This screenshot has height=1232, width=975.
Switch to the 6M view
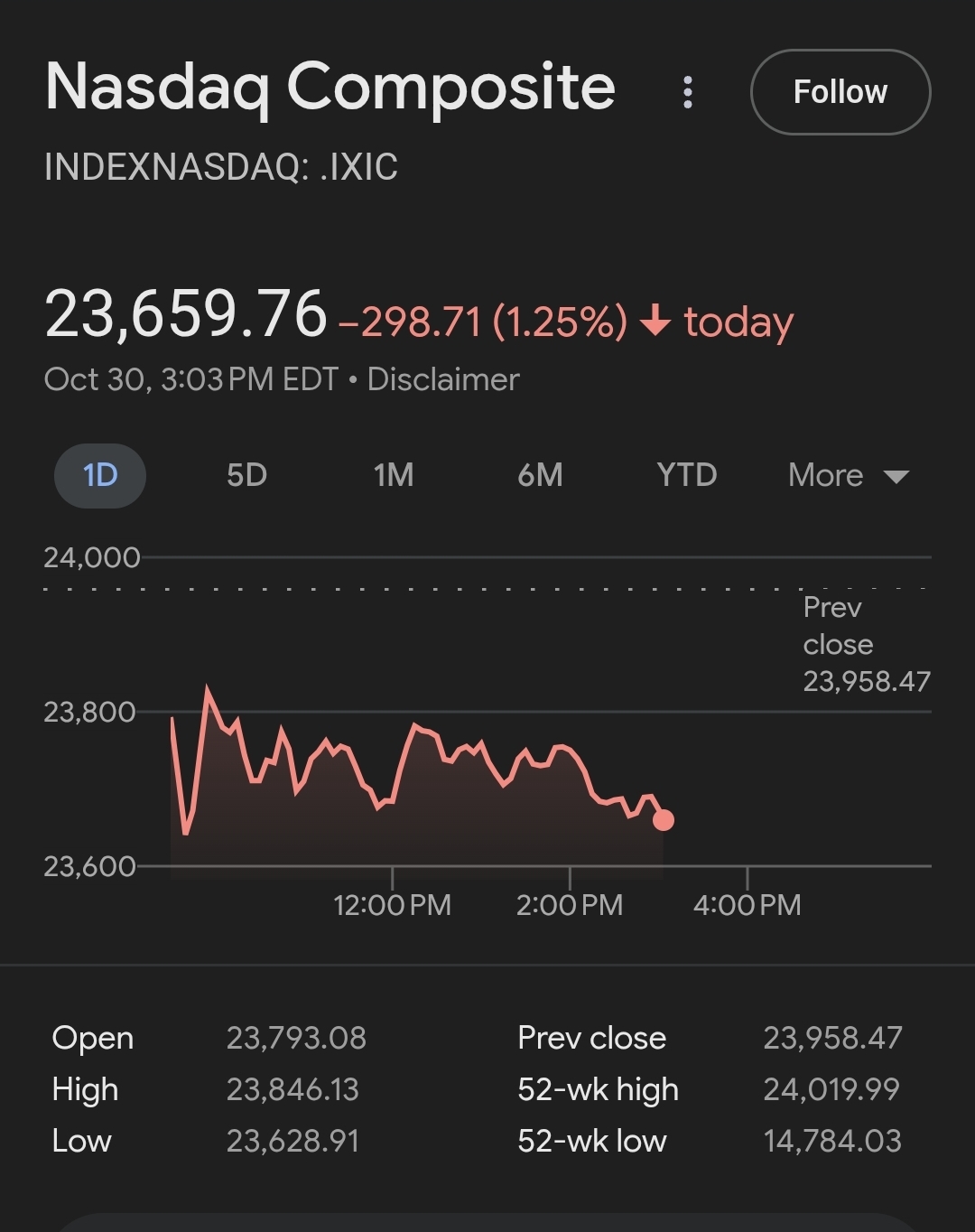[539, 475]
